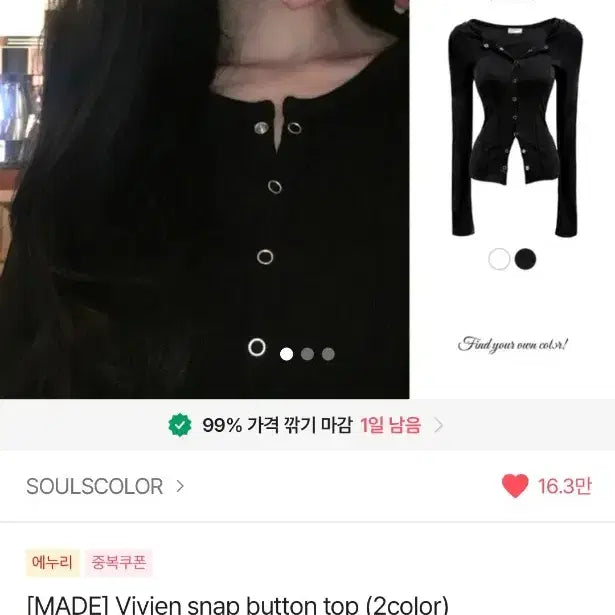Image resolution: width=615 pixels, height=615 pixels.
Task: Like this product with the heart icon
Action: point(515,487)
